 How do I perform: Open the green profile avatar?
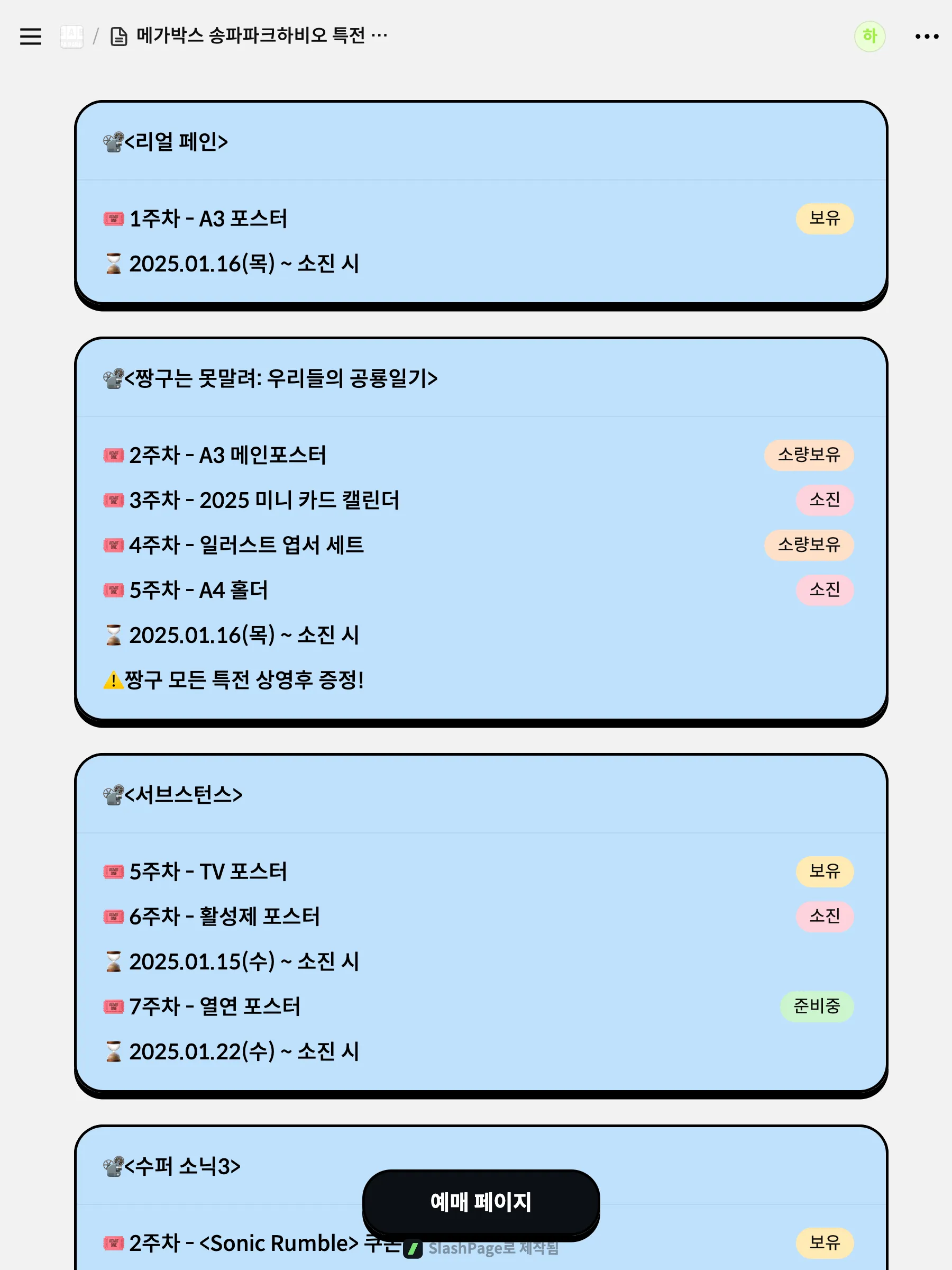tap(869, 36)
